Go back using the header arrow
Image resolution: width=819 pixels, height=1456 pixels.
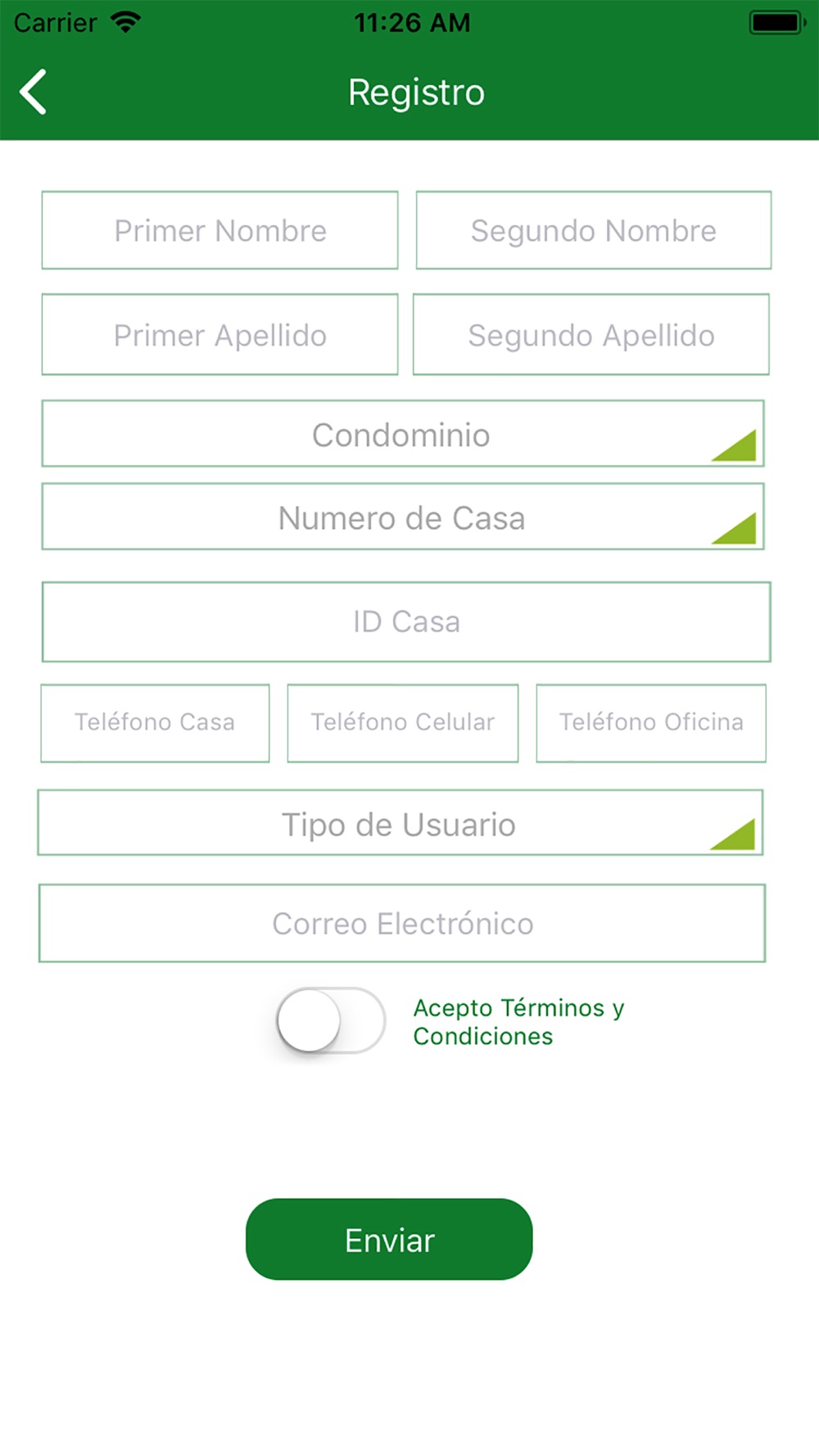(34, 92)
